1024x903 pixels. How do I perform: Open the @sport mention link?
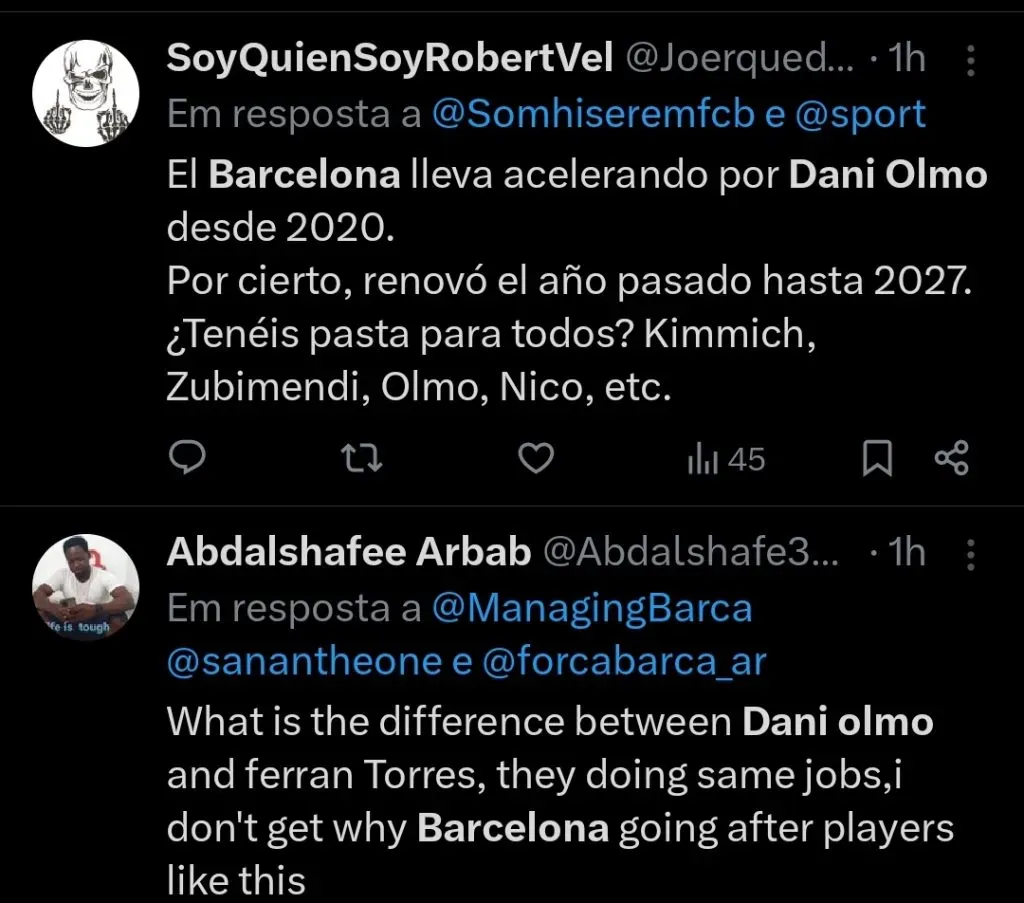pyautogui.click(x=861, y=114)
